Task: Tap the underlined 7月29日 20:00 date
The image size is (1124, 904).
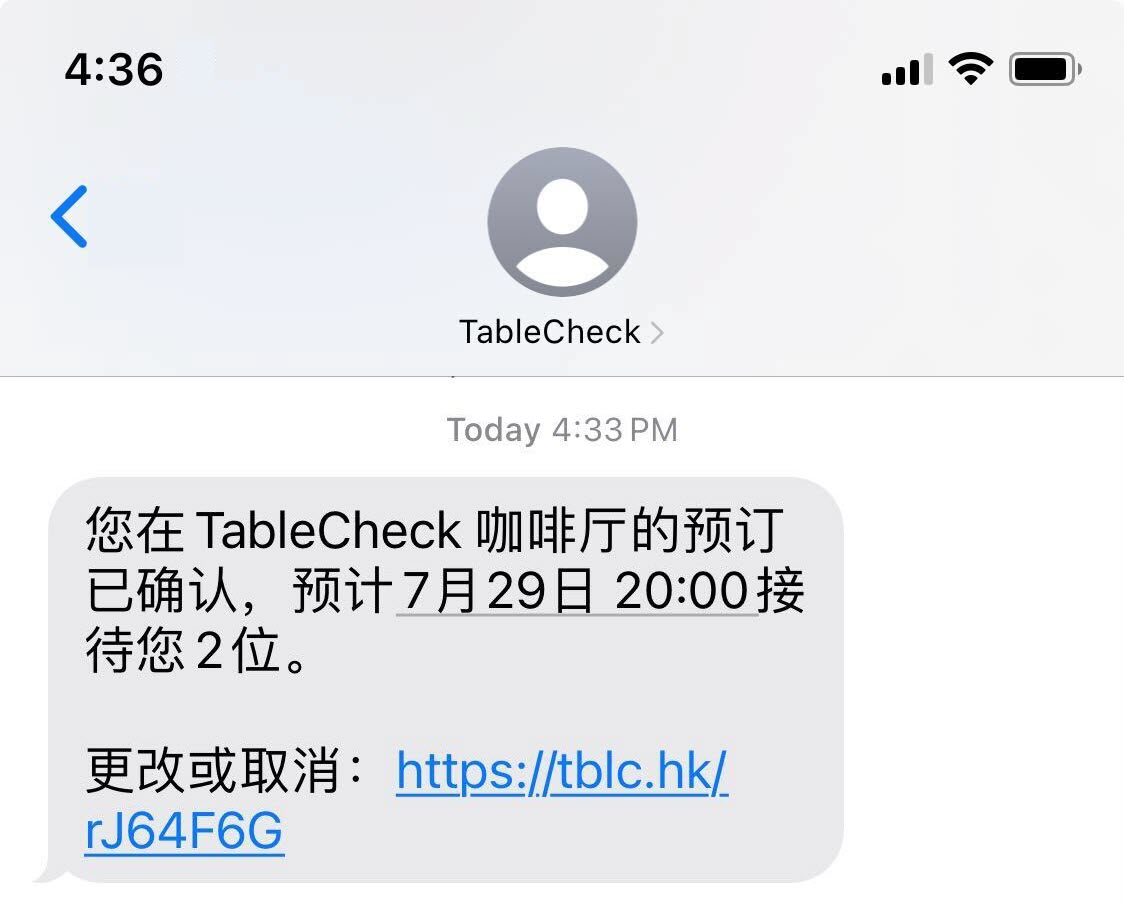Action: click(575, 592)
